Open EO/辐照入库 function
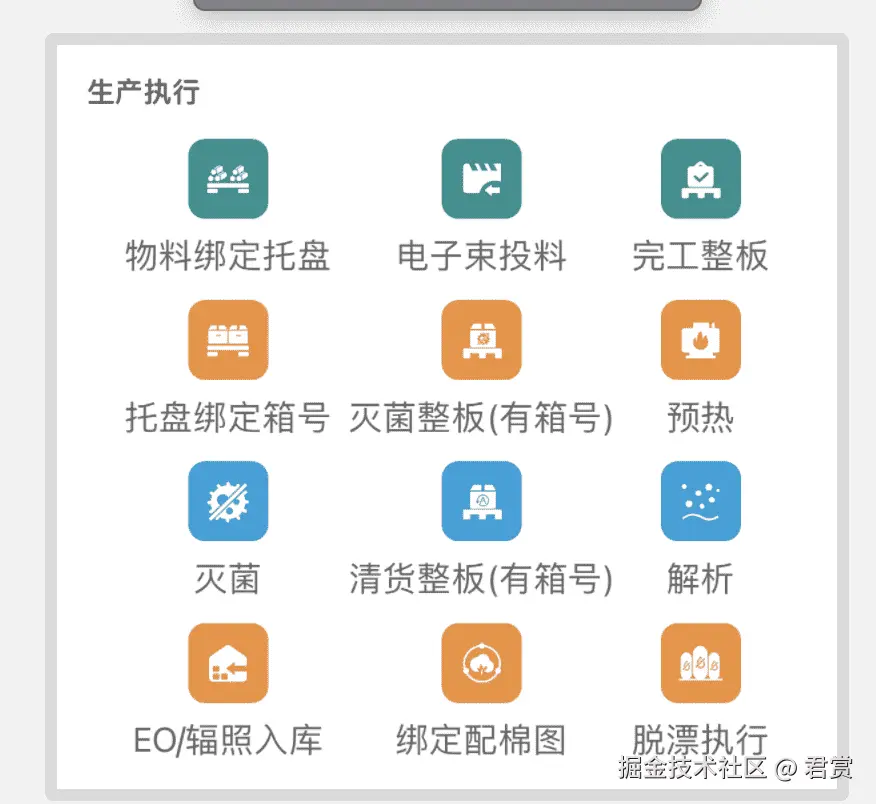Viewport: 876px width, 804px height. click(228, 663)
